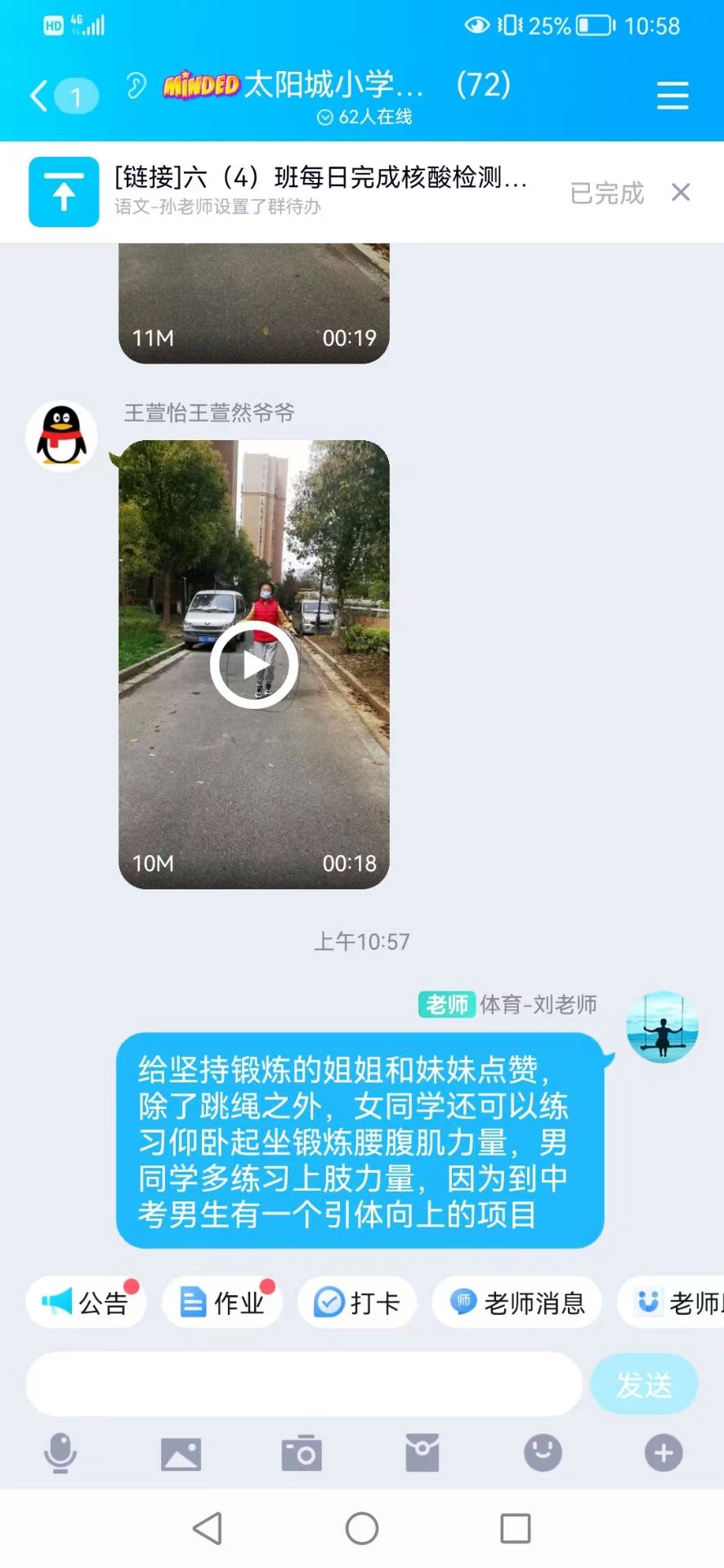Toggle the earpiece listening mode icon

pos(136,86)
